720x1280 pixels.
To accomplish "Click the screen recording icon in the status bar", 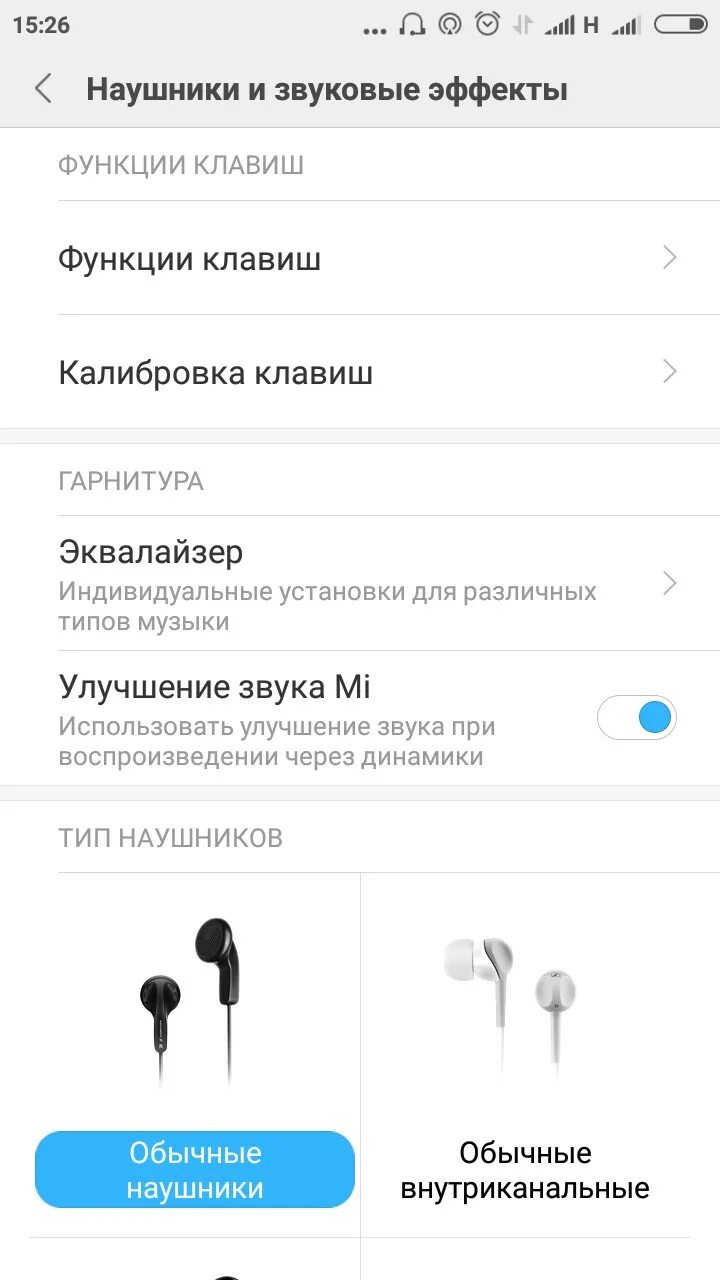I will (450, 24).
